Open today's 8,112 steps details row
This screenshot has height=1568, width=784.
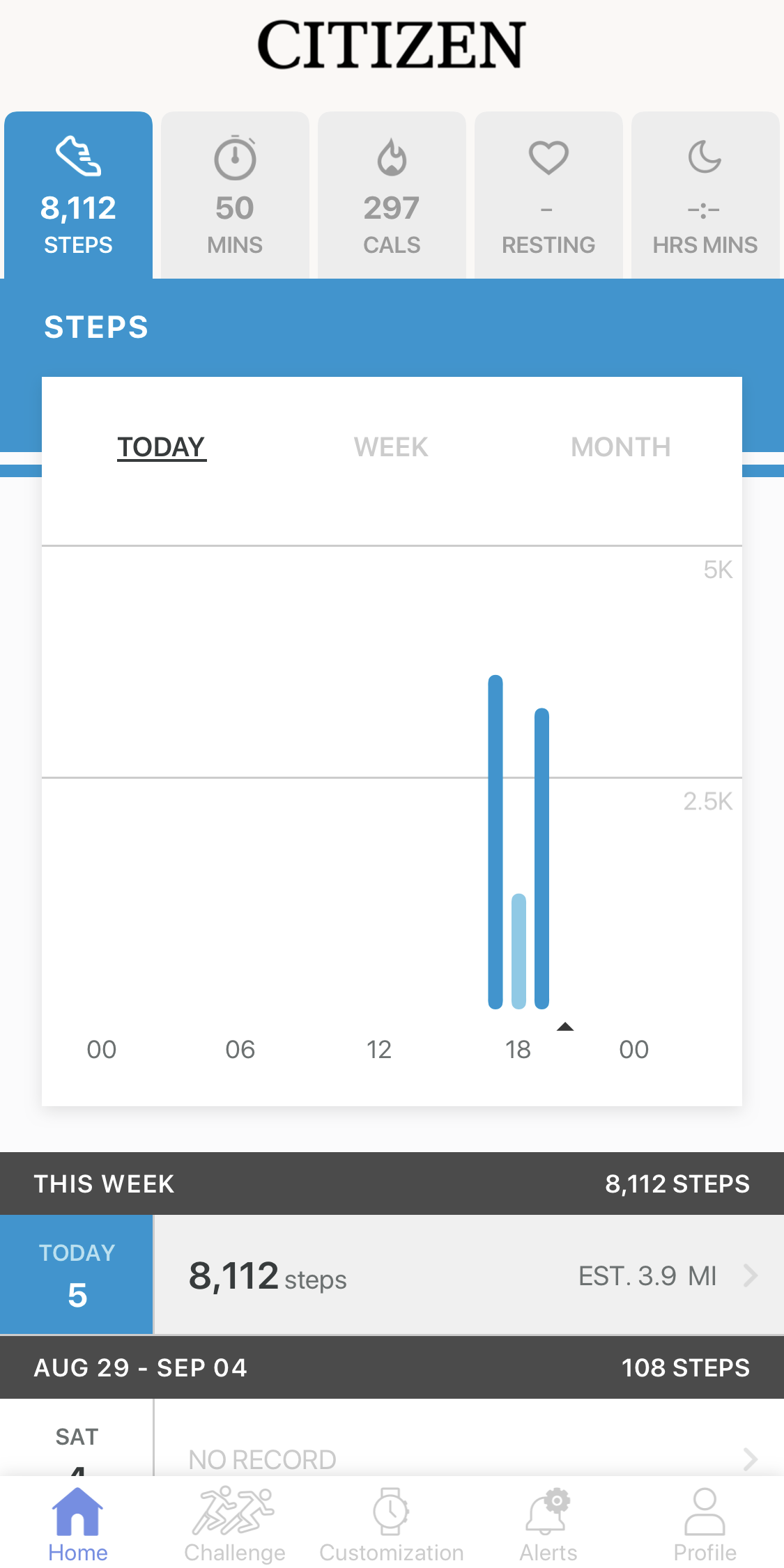tap(467, 1275)
